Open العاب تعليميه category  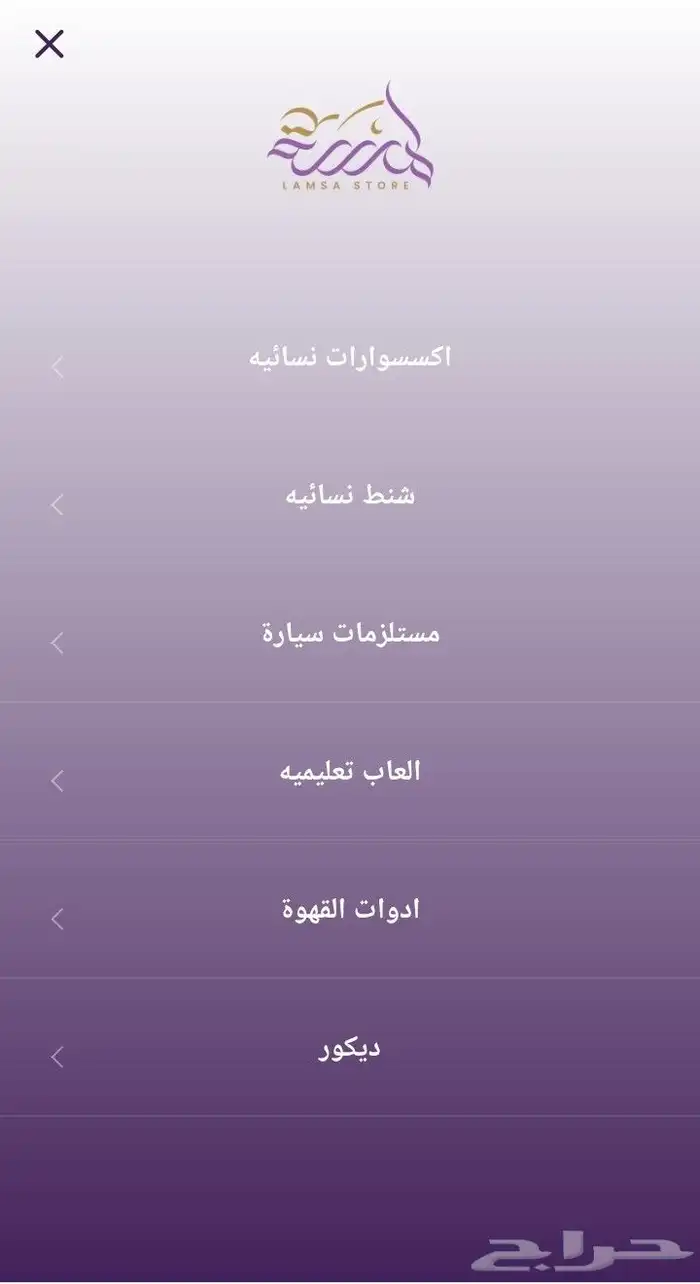350,772
